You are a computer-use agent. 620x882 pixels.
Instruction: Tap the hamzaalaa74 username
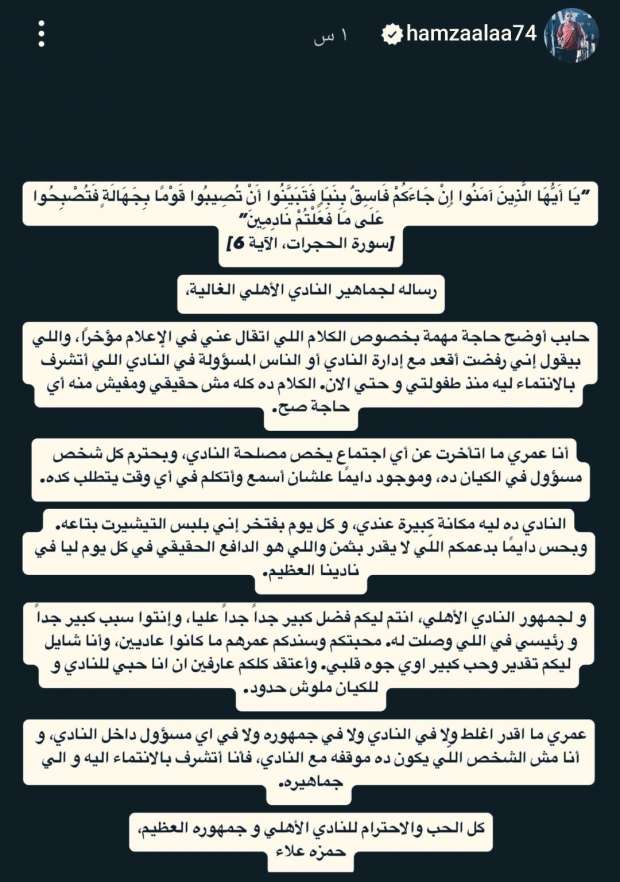pos(473,35)
